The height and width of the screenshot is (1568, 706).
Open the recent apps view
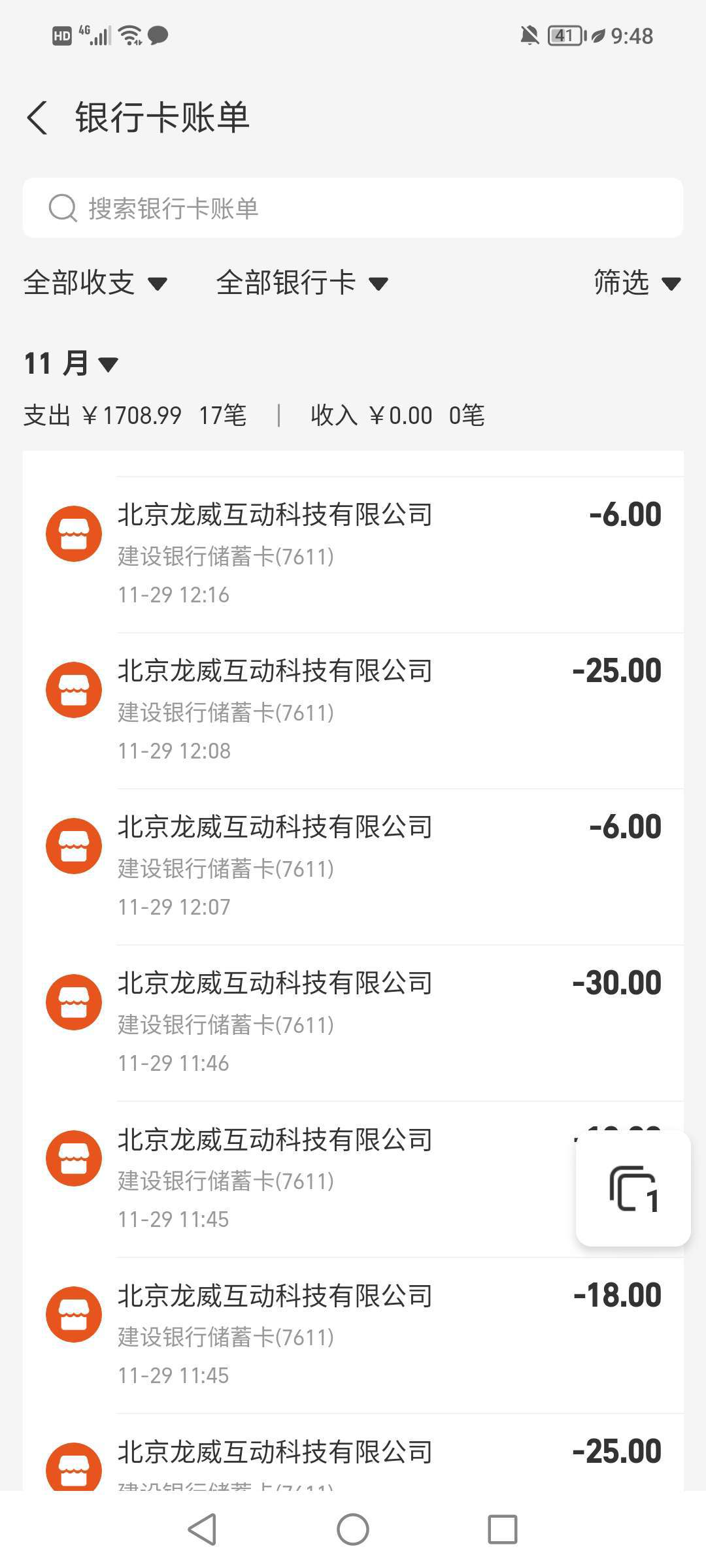pyautogui.click(x=502, y=1529)
